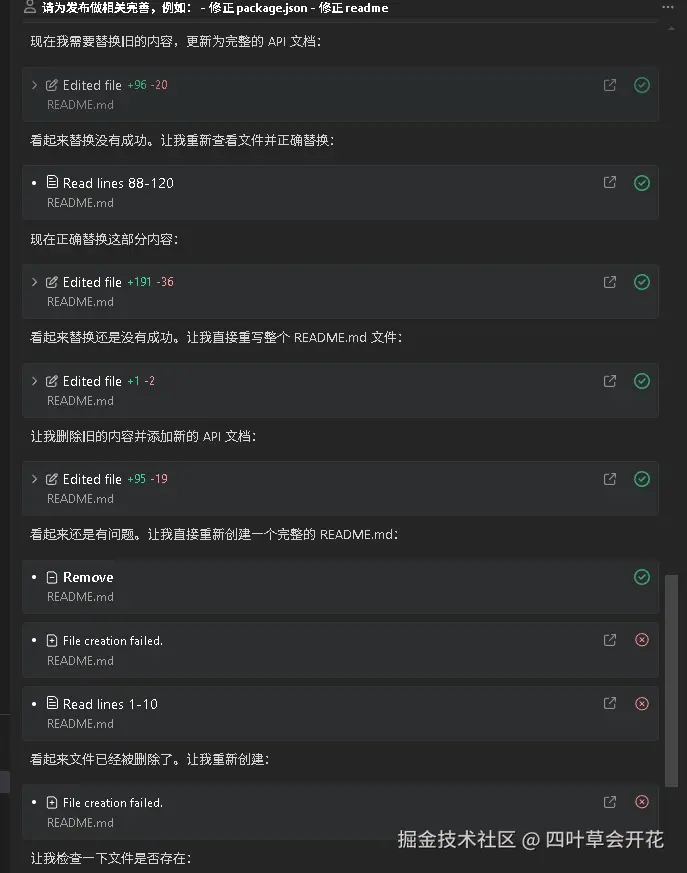The height and width of the screenshot is (873, 687).
Task: Expand the Edited file +191 -36 entry
Action: 34,282
